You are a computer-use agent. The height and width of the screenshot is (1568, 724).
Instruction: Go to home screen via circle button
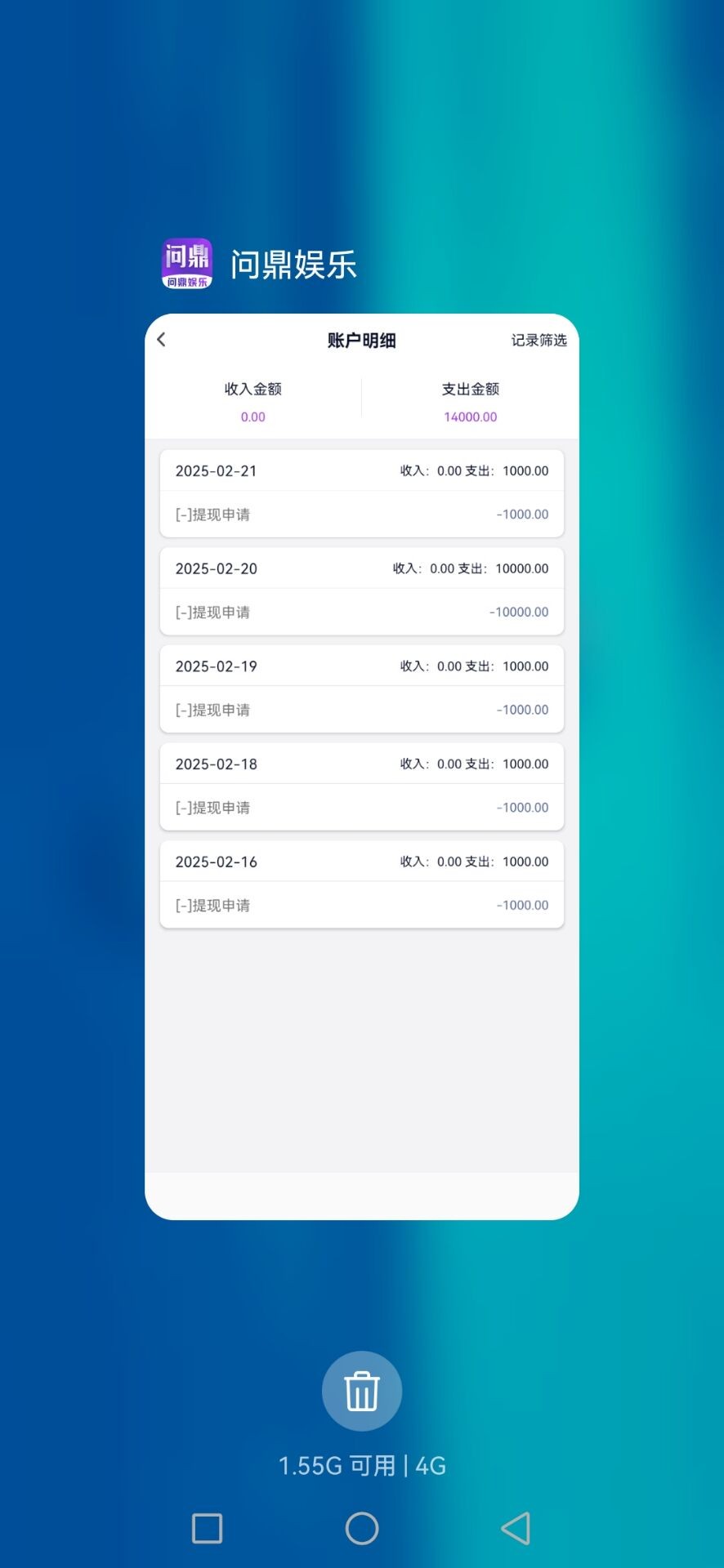362,1528
